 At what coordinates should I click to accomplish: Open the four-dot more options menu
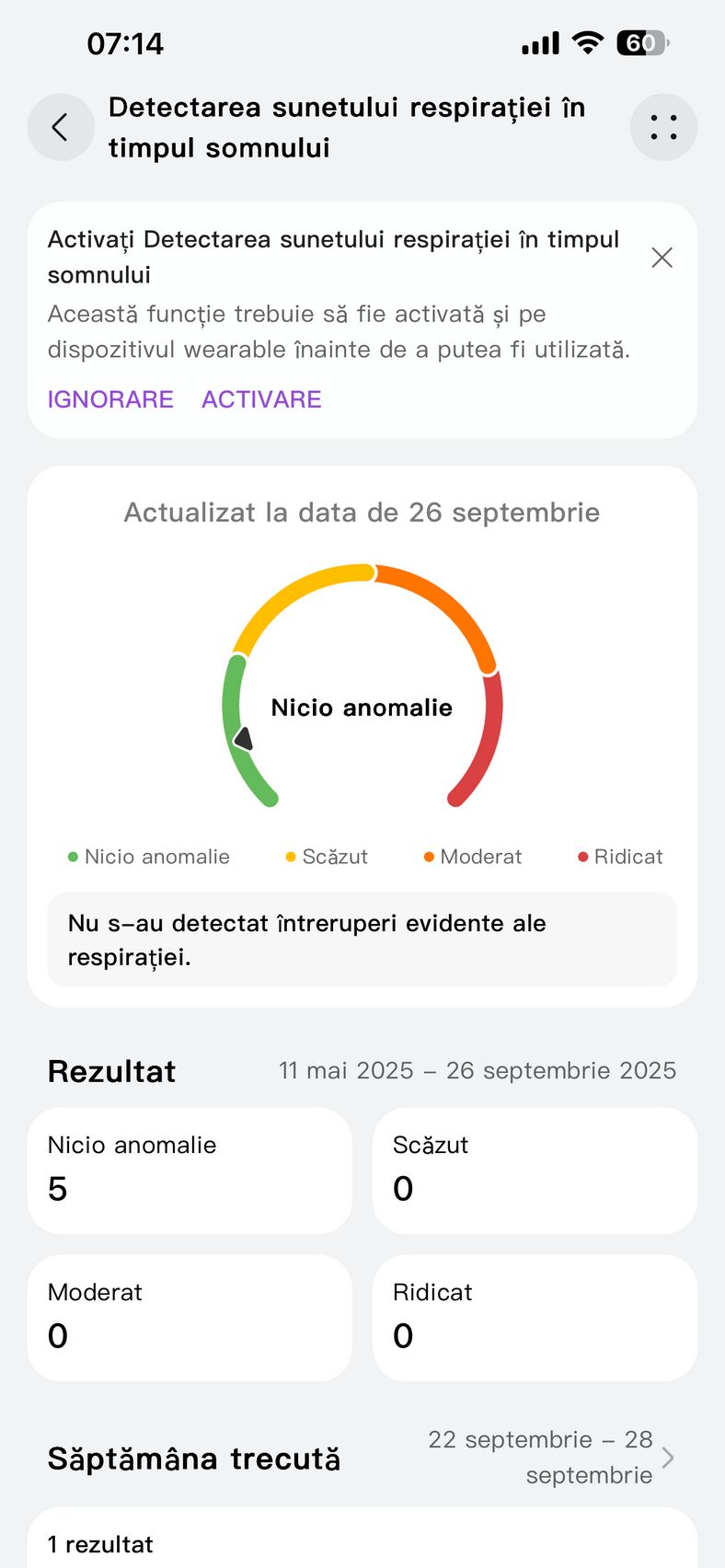click(x=663, y=127)
